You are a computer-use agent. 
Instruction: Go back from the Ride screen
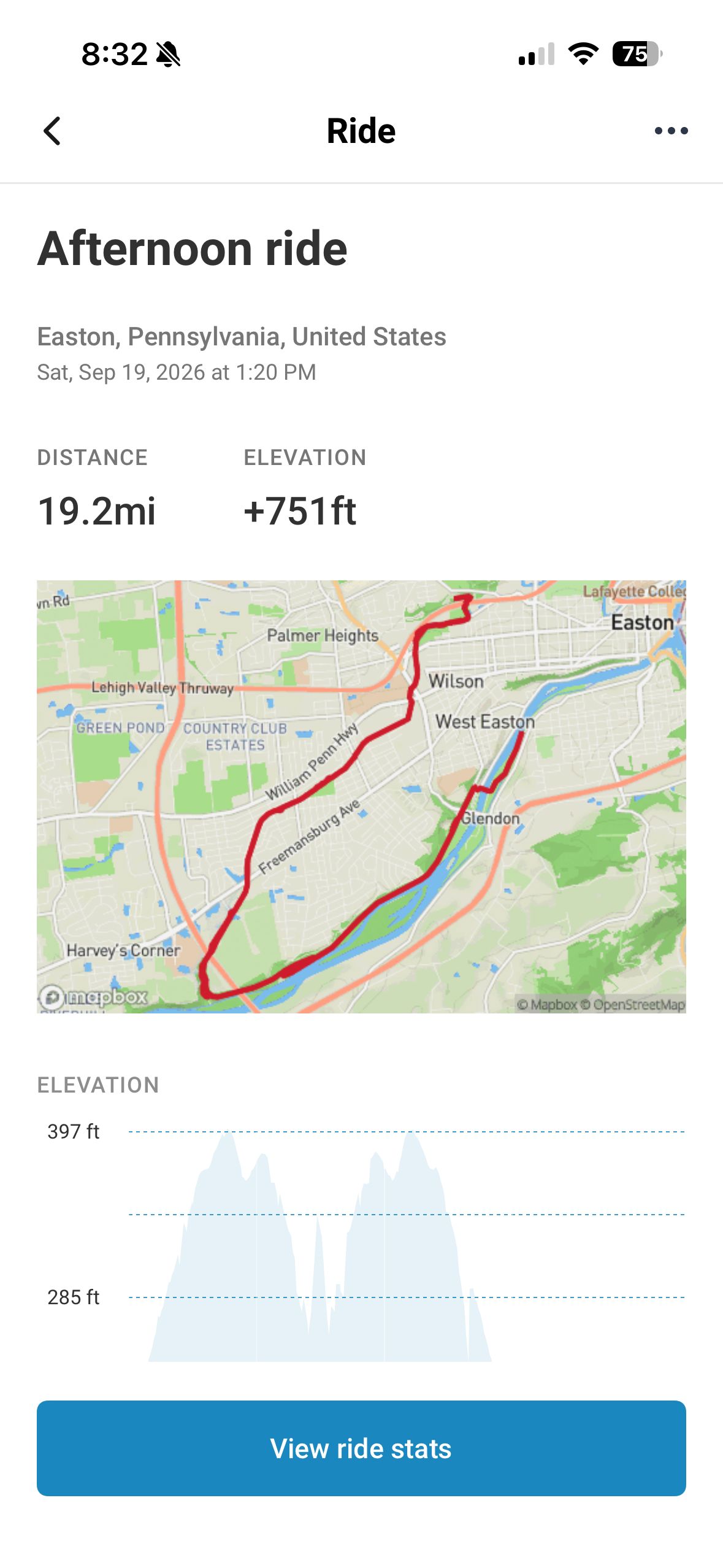[x=52, y=131]
